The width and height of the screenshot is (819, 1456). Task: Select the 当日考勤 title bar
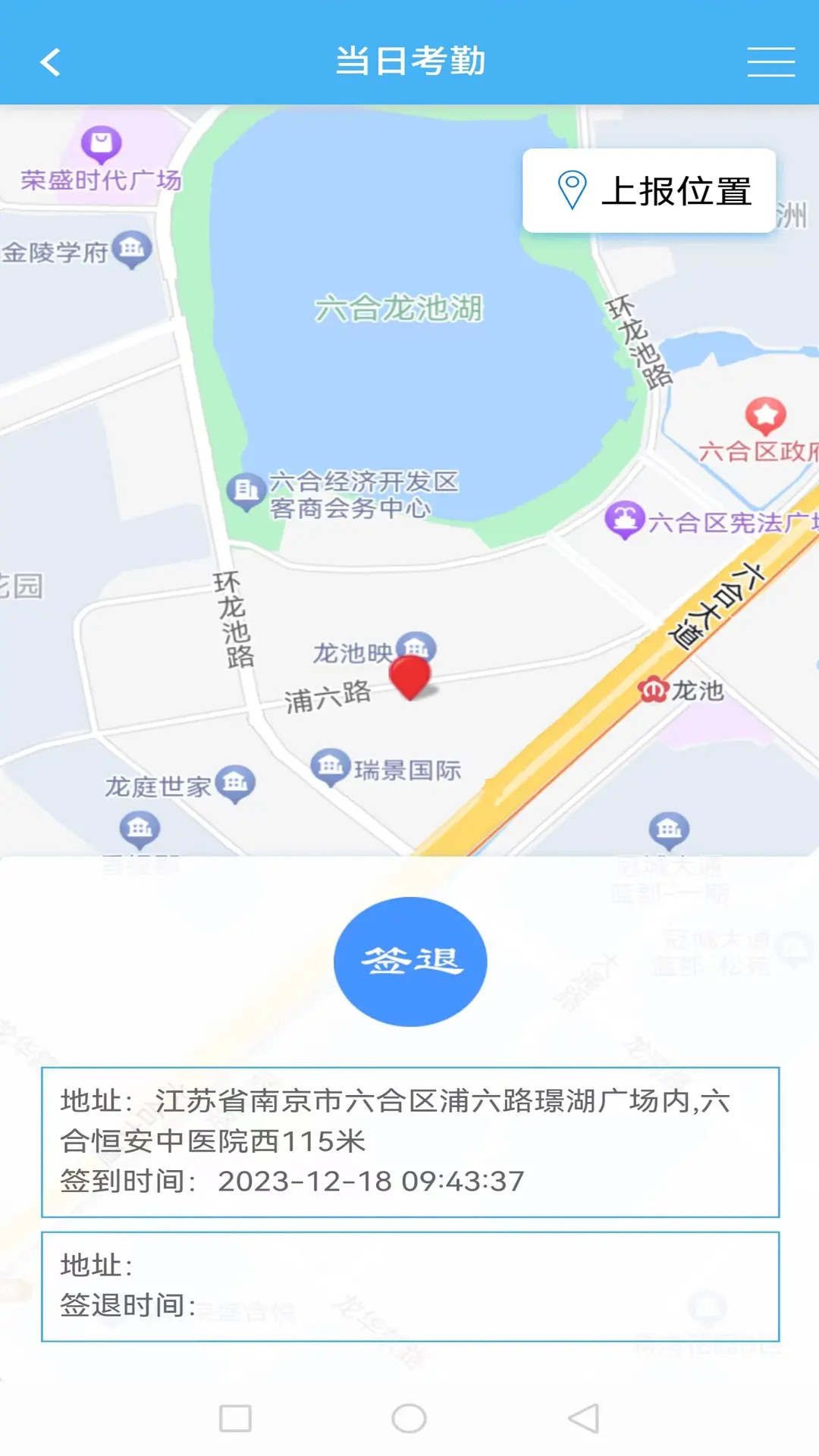click(409, 62)
